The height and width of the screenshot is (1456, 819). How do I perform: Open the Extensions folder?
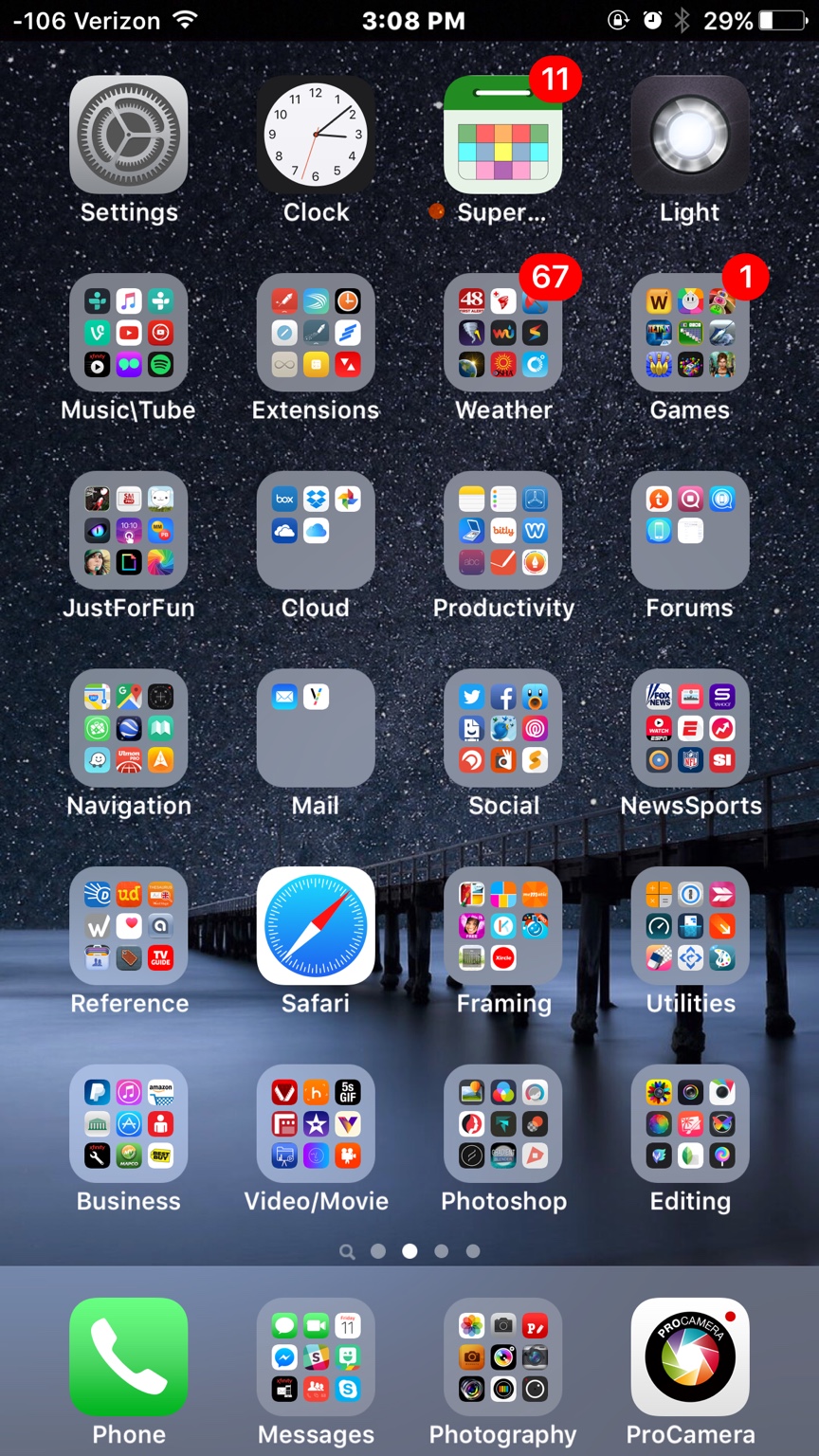[316, 333]
